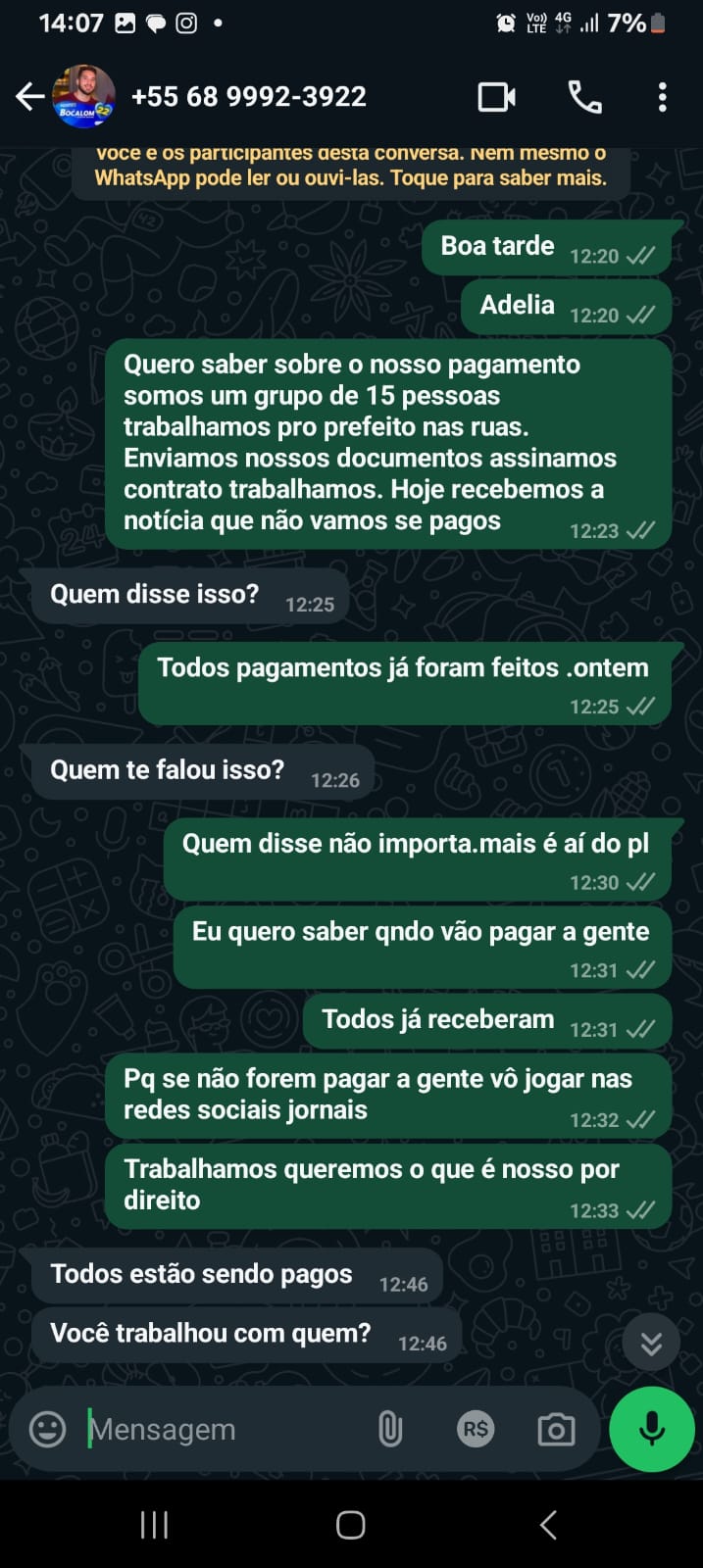Start a voice call

tap(585, 97)
